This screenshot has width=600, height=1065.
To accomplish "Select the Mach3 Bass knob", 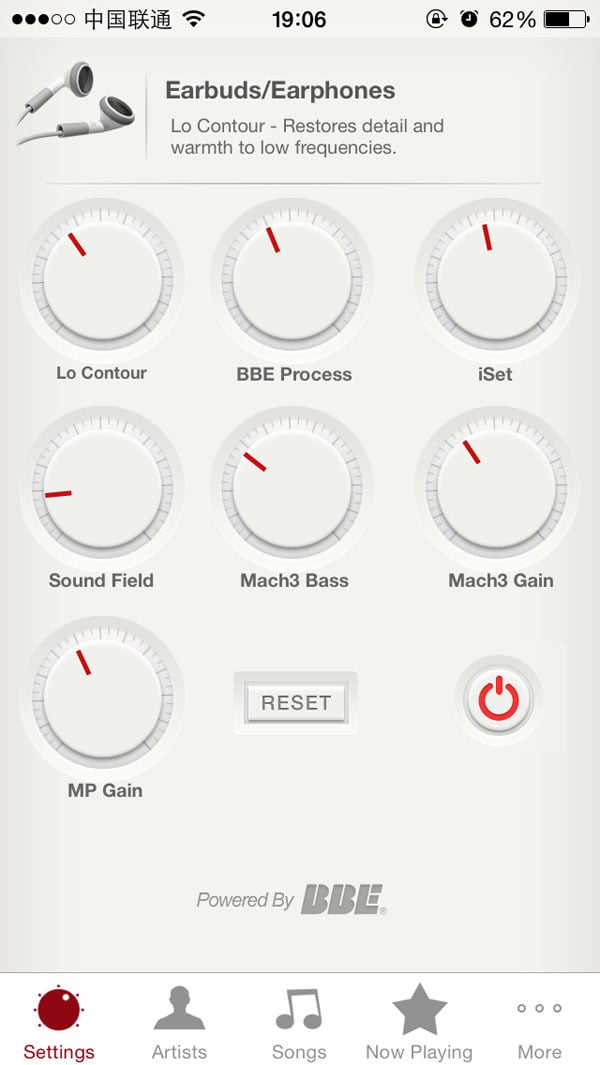I will click(292, 487).
